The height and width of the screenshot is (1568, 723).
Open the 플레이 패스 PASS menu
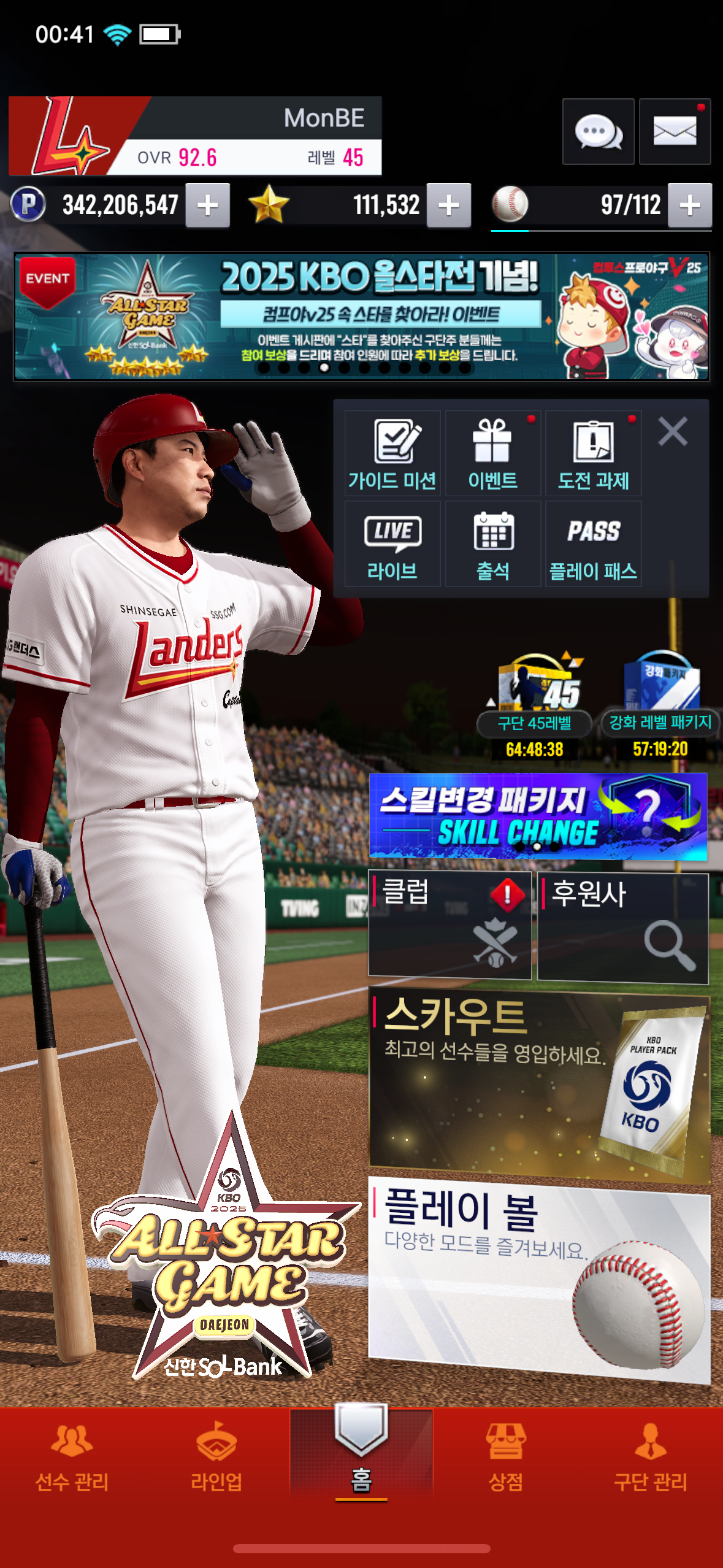tap(594, 544)
